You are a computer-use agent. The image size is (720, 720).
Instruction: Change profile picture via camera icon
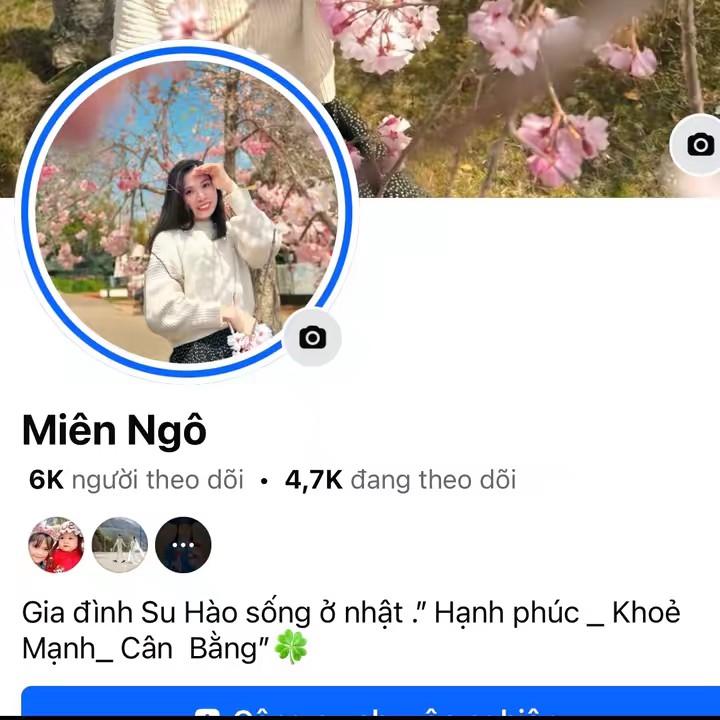pos(312,338)
